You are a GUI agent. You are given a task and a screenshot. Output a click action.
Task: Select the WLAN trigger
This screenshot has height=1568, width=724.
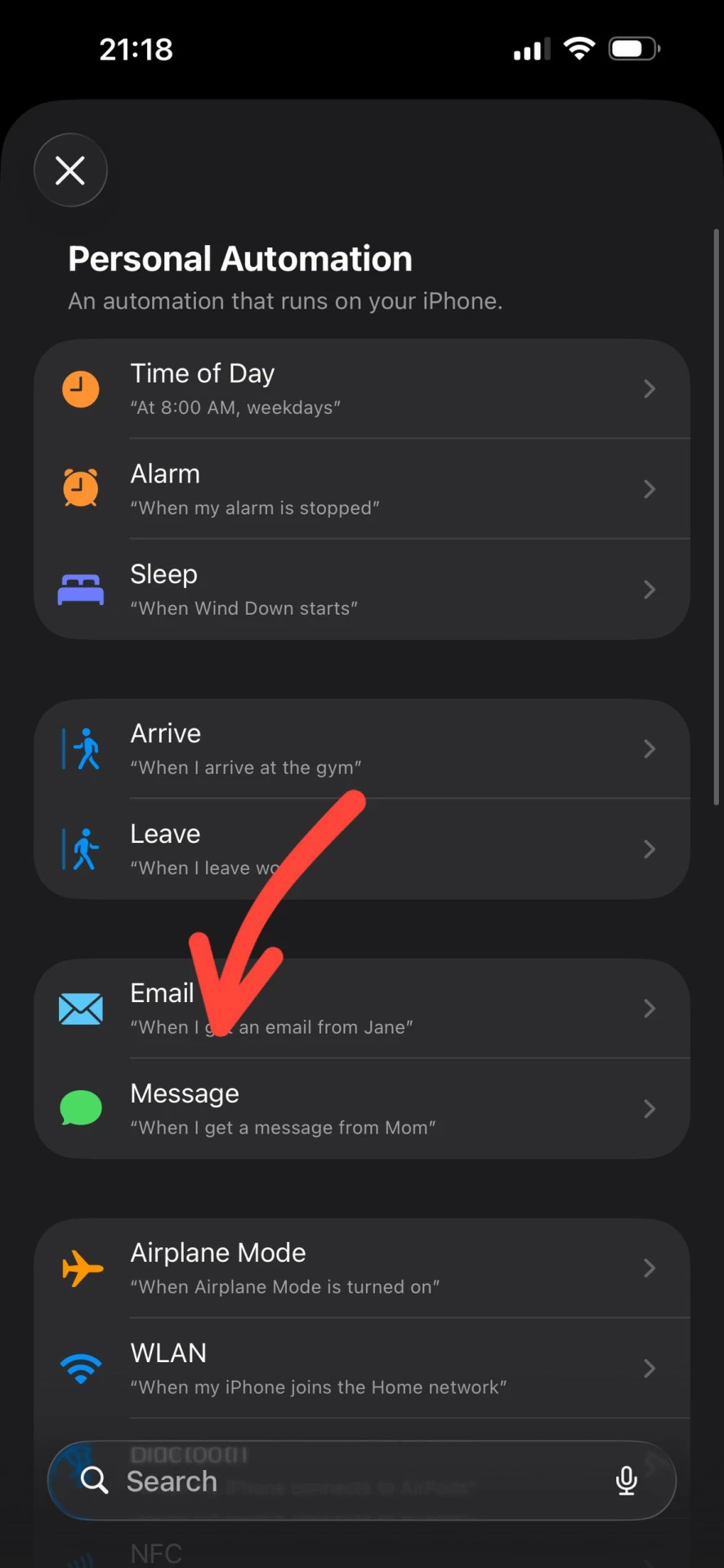click(x=362, y=1369)
